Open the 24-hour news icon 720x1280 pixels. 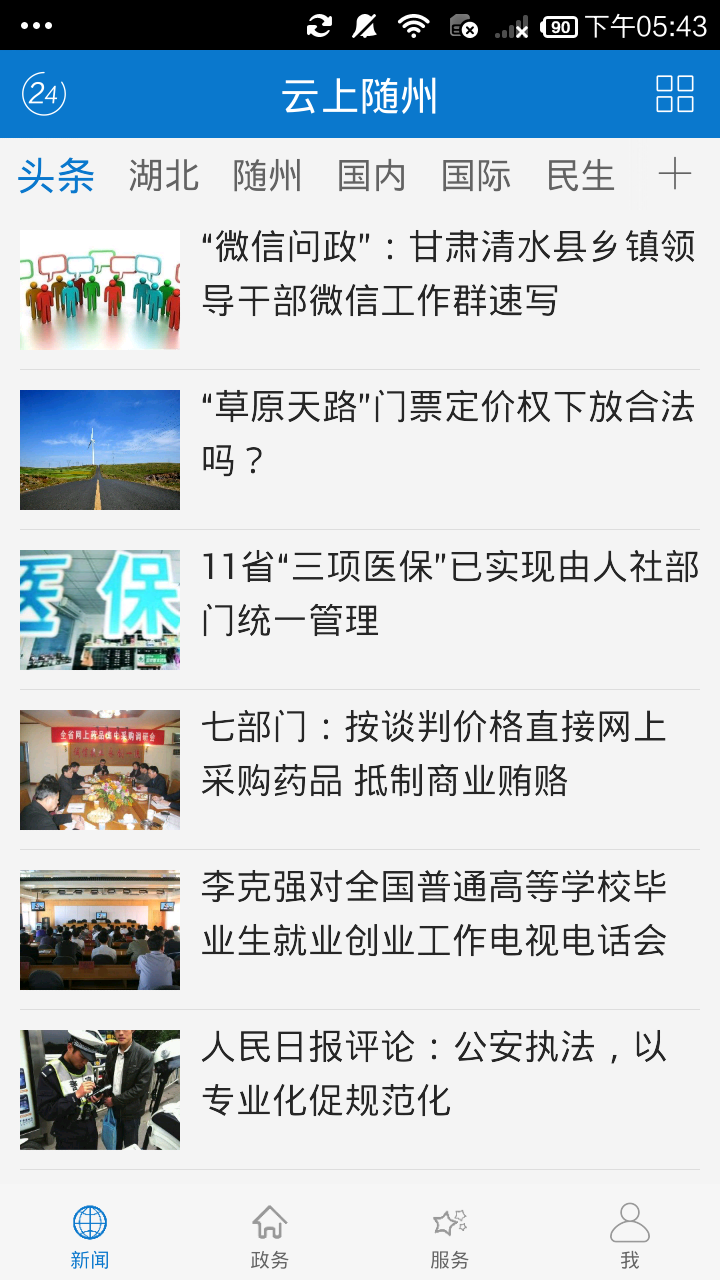click(x=44, y=94)
